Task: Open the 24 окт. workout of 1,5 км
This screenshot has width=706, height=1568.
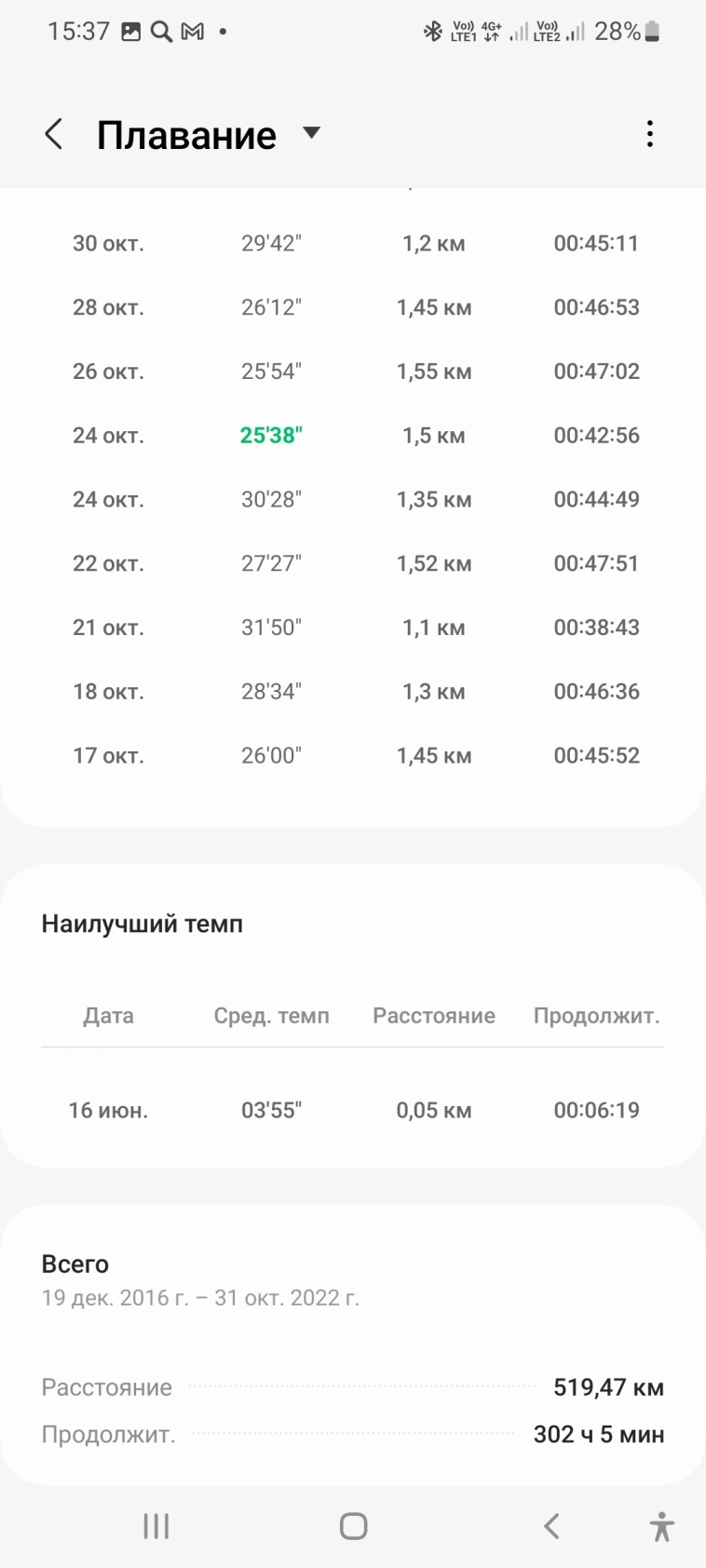Action: 354,436
